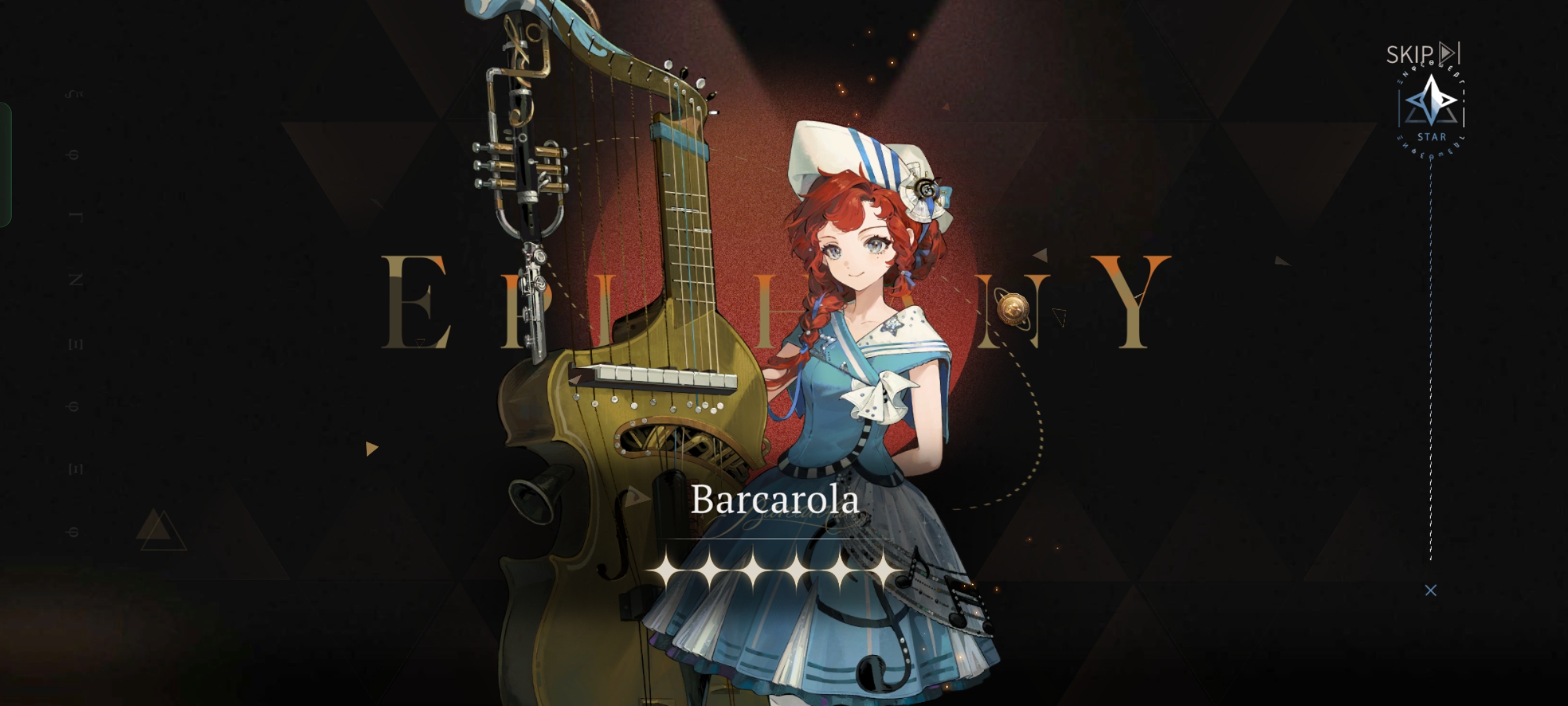Image resolution: width=1568 pixels, height=706 pixels.
Task: Skip the summon reveal animation
Action: (1422, 54)
